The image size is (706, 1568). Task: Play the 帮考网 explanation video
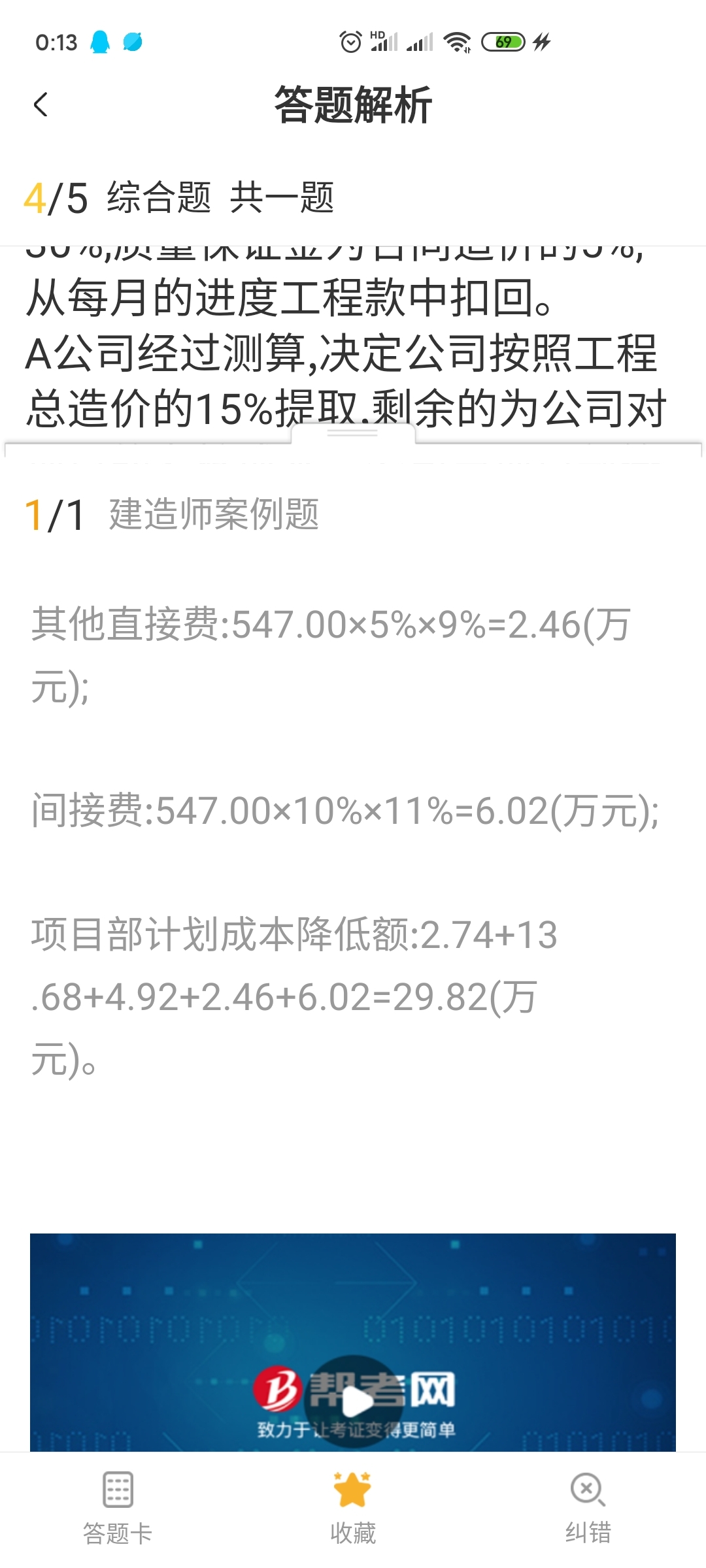354,1401
